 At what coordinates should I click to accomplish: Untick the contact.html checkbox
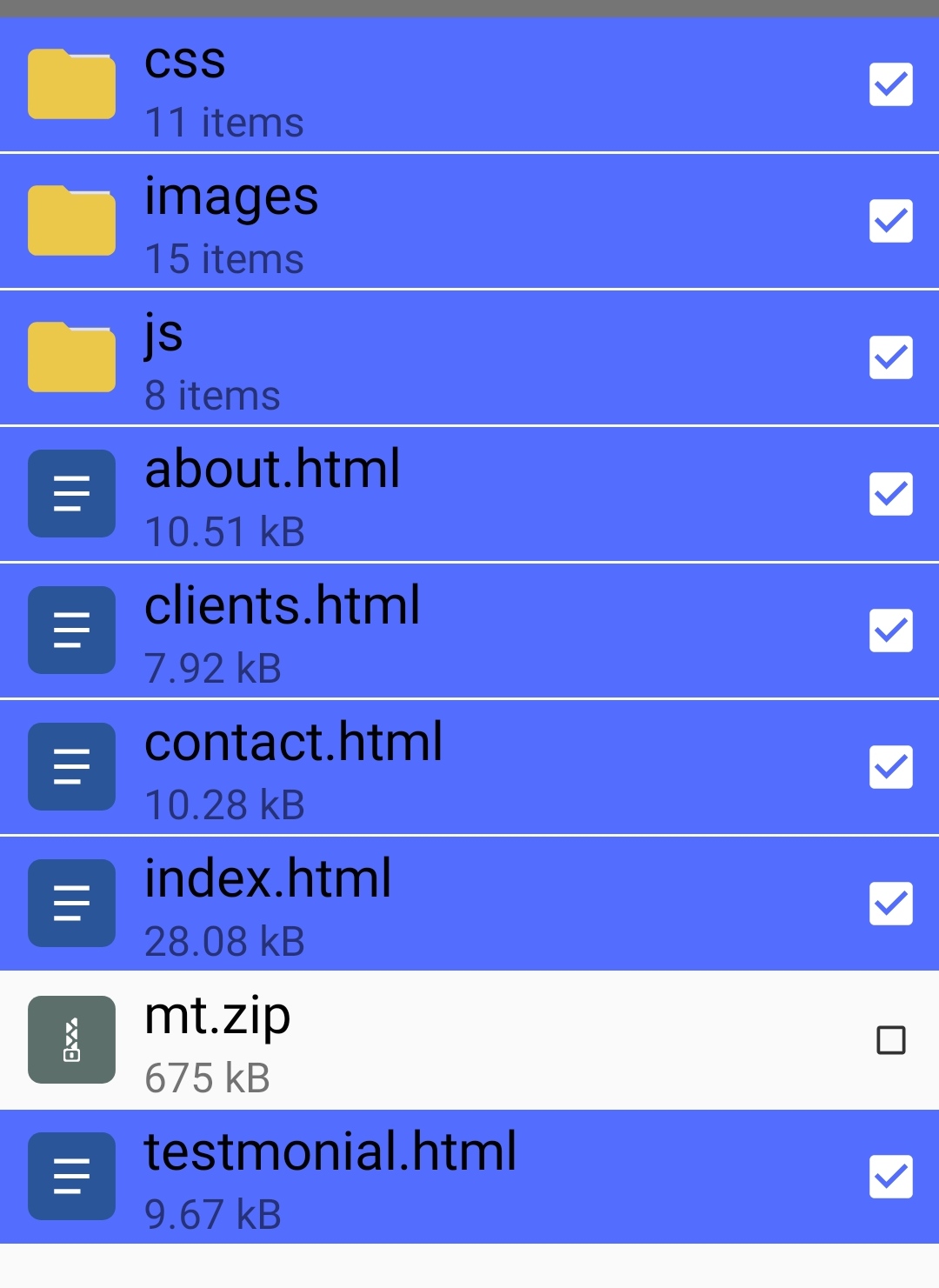(890, 767)
